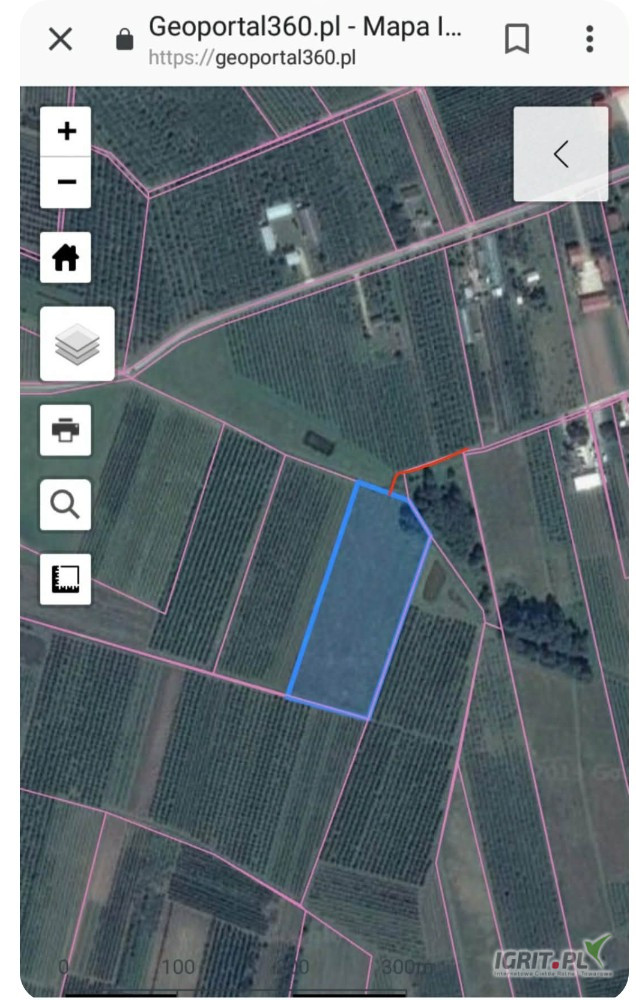Close the browser tab with X
The height and width of the screenshot is (1000, 636).
tap(60, 40)
